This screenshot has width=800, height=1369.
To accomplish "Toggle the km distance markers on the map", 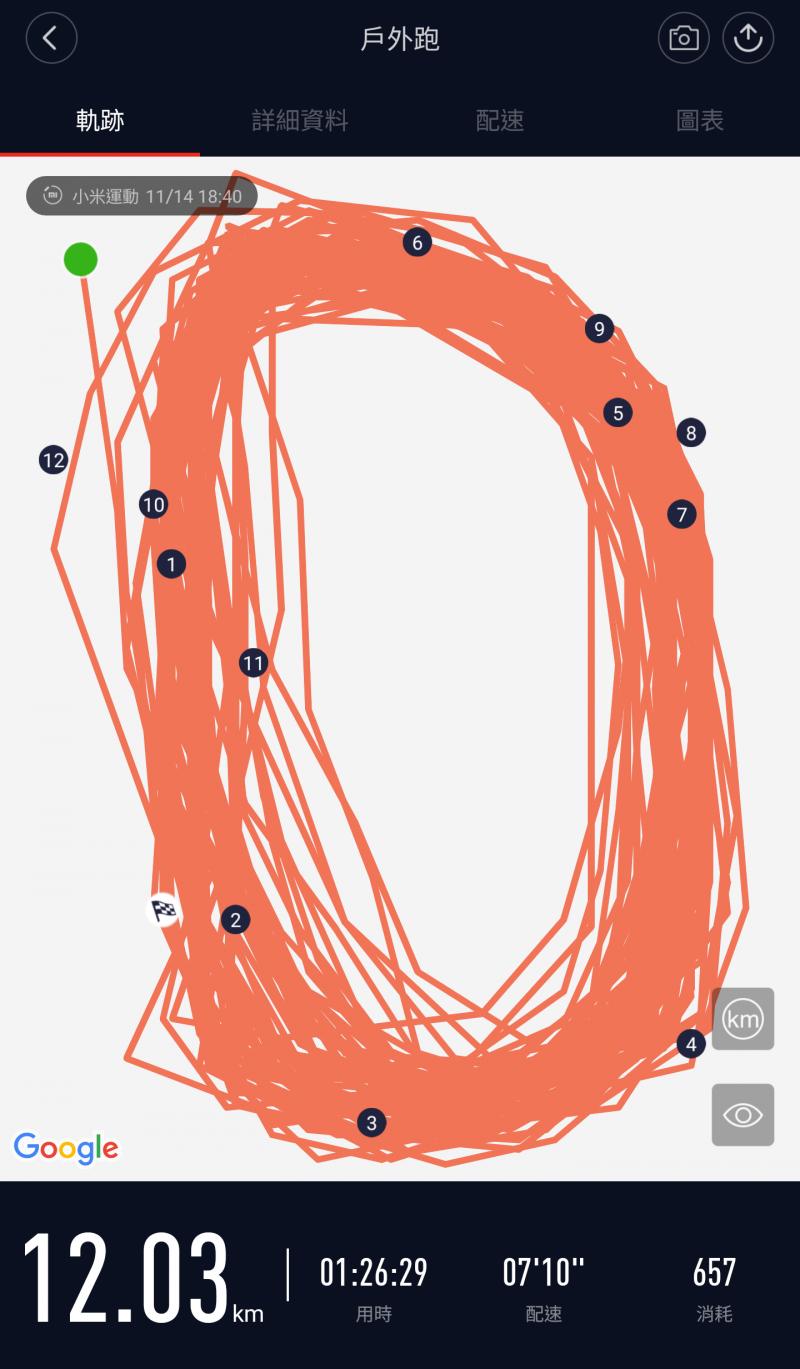I will (743, 1019).
